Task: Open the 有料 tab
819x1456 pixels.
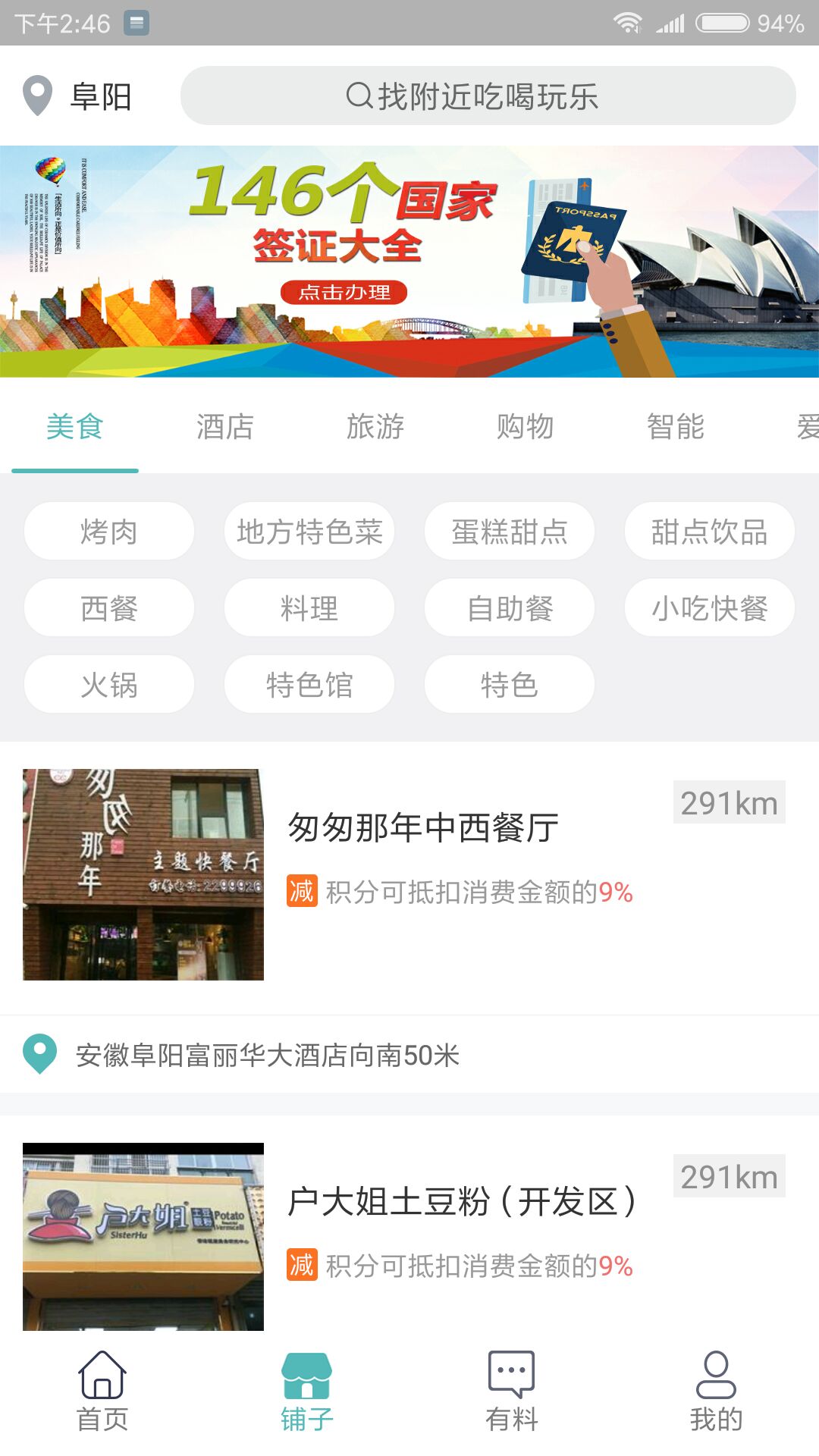Action: click(512, 1392)
